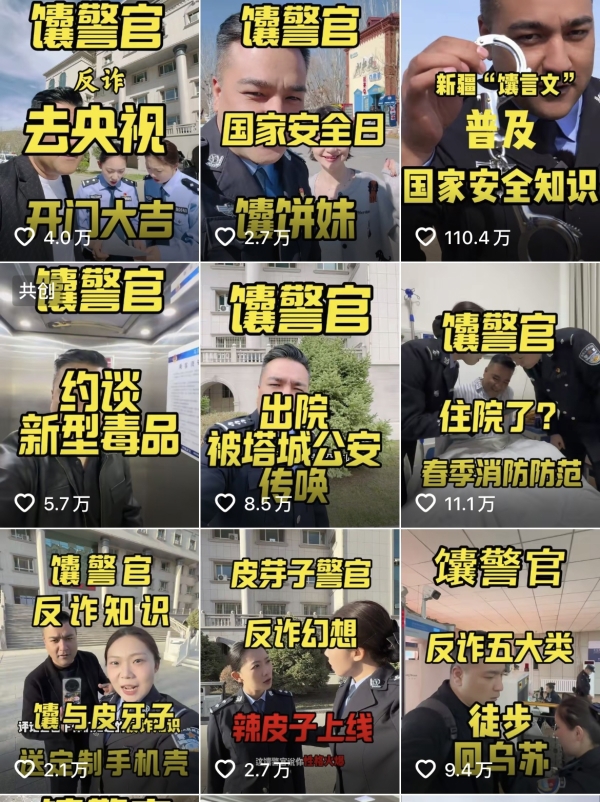View the 反诈五大类 徒步回乌苏 video
This screenshot has width=600, height=802.
pyautogui.click(x=500, y=660)
